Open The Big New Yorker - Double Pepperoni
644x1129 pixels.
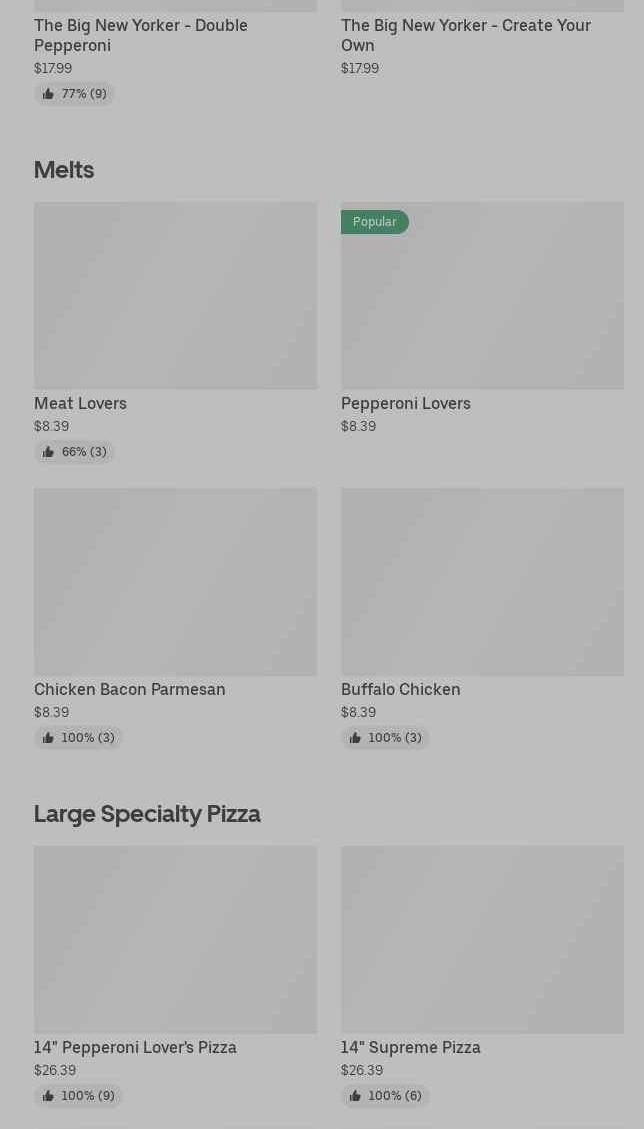[x=141, y=35]
